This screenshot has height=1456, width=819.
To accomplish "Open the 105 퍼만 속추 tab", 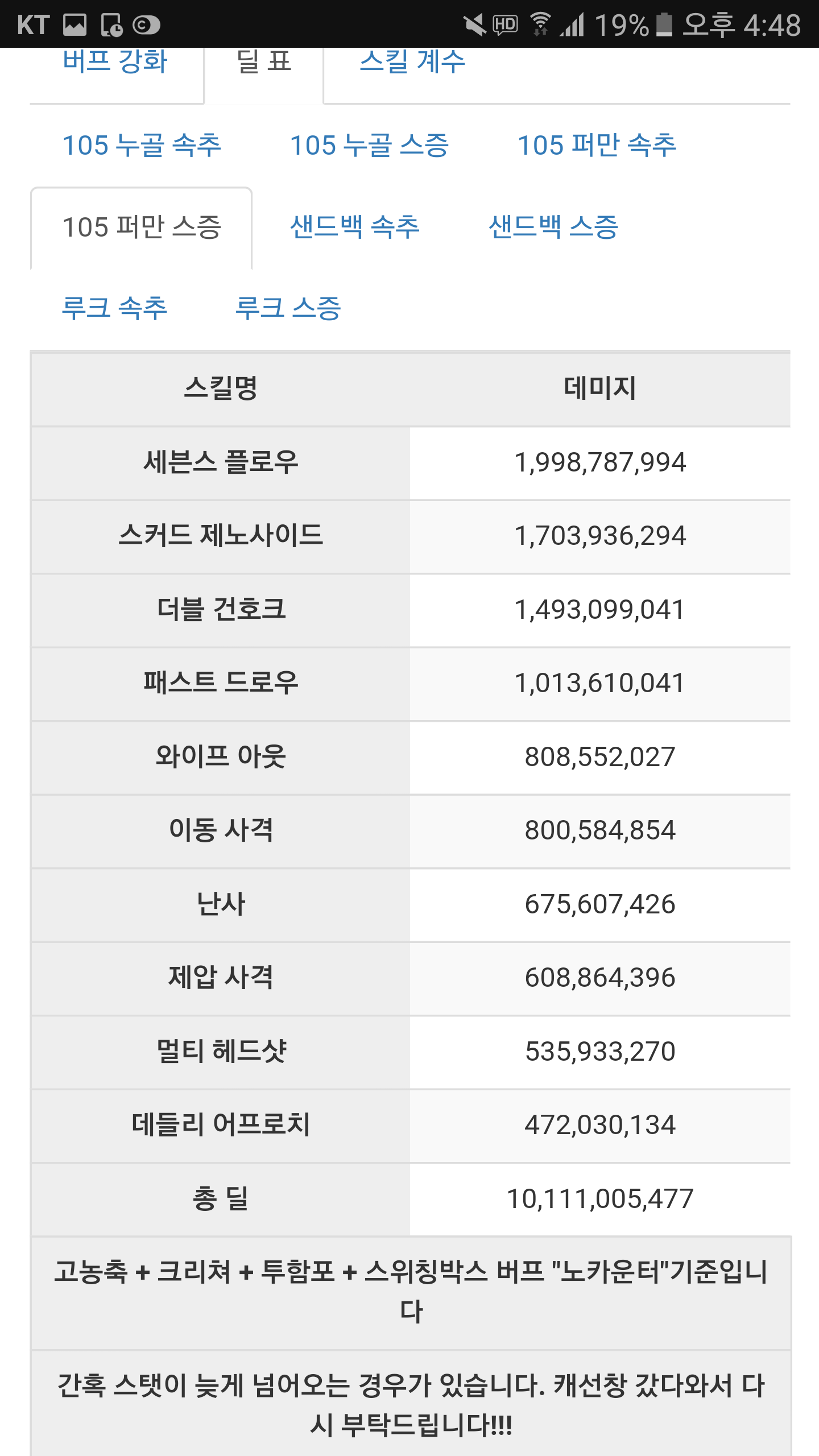I will click(597, 146).
